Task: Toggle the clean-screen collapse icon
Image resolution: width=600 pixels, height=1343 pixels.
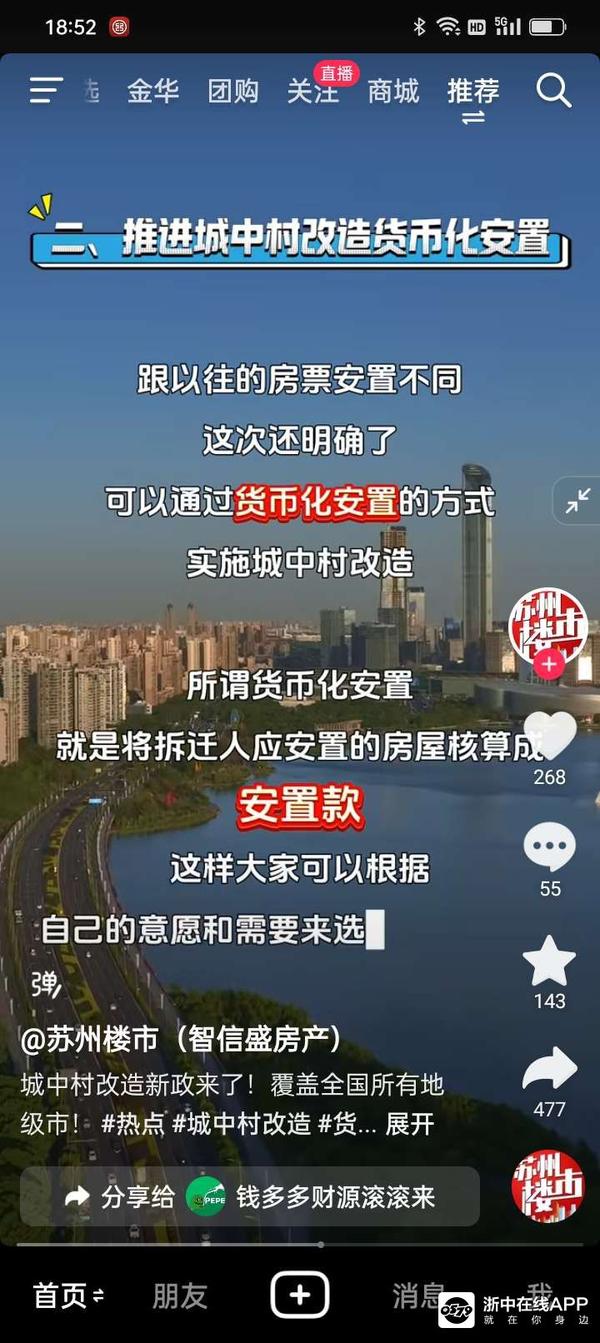Action: (577, 501)
